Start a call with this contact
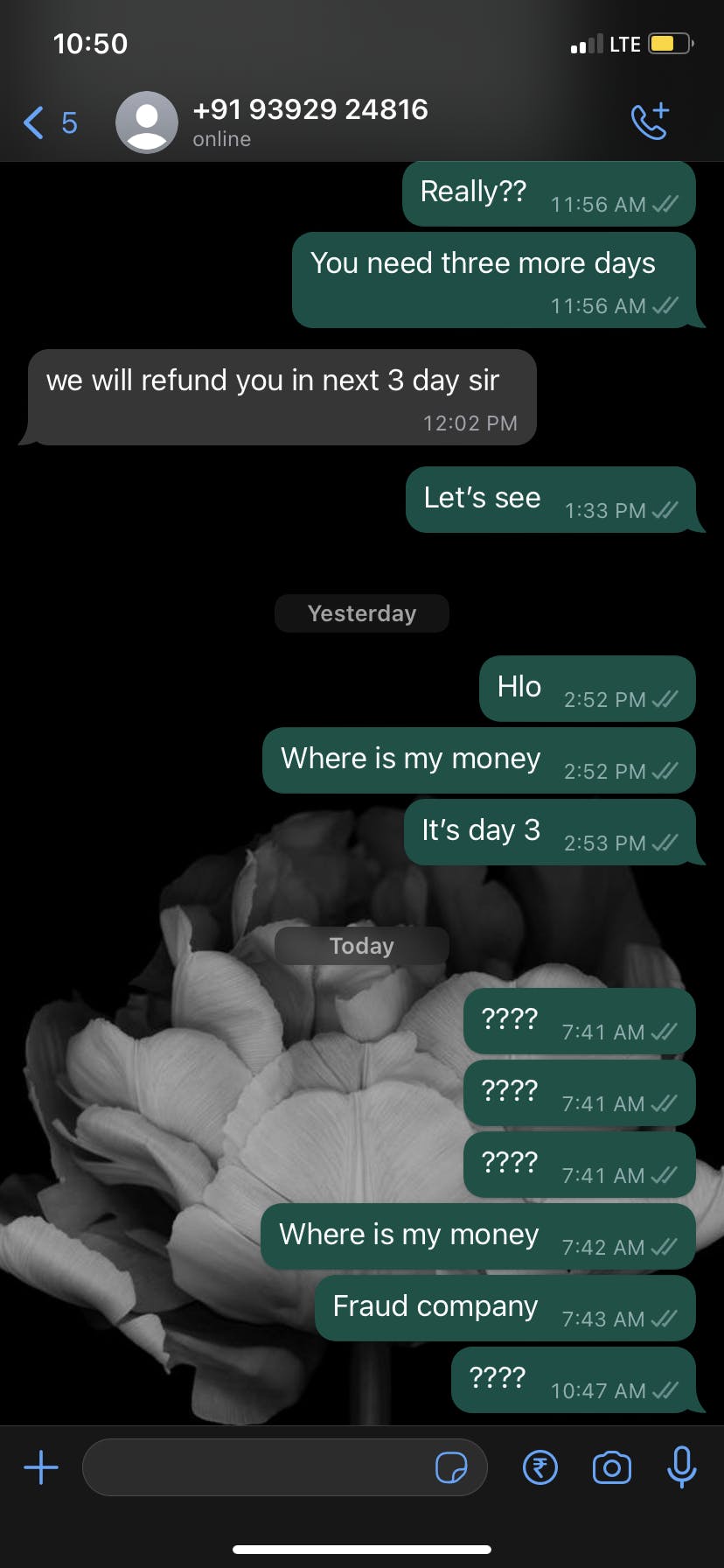The width and height of the screenshot is (724, 1568). click(x=650, y=122)
